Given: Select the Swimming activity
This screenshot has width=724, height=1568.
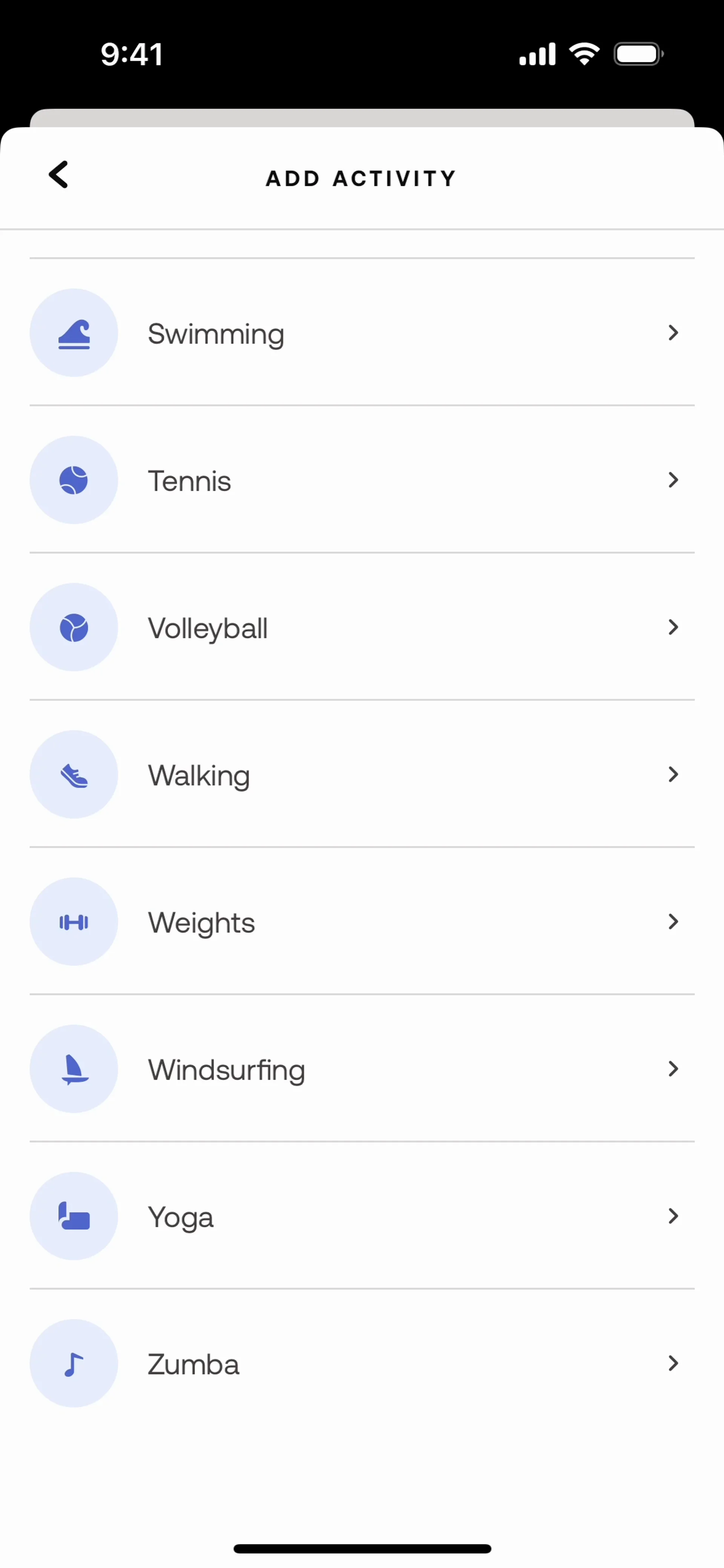Looking at the screenshot, I should [x=362, y=333].
